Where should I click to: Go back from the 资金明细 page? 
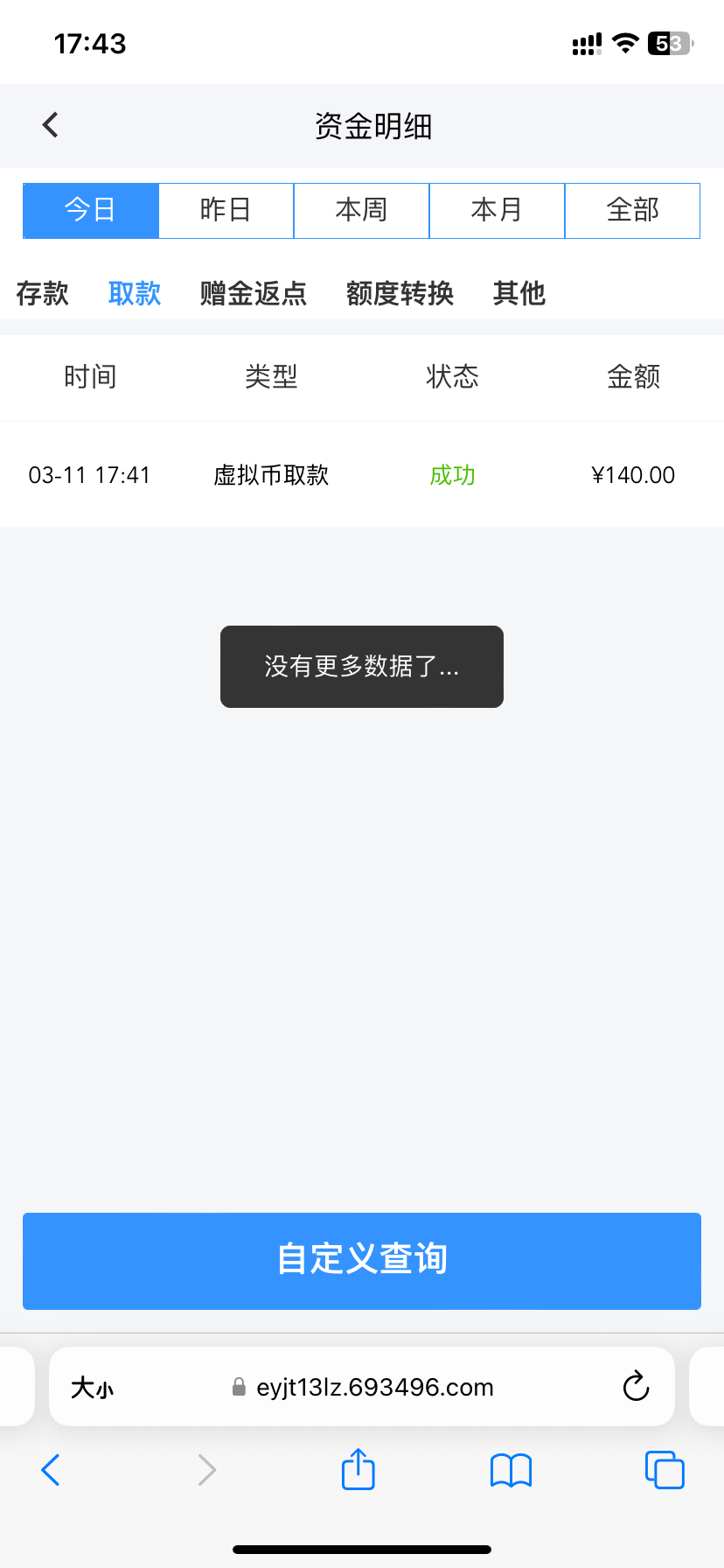(51, 125)
